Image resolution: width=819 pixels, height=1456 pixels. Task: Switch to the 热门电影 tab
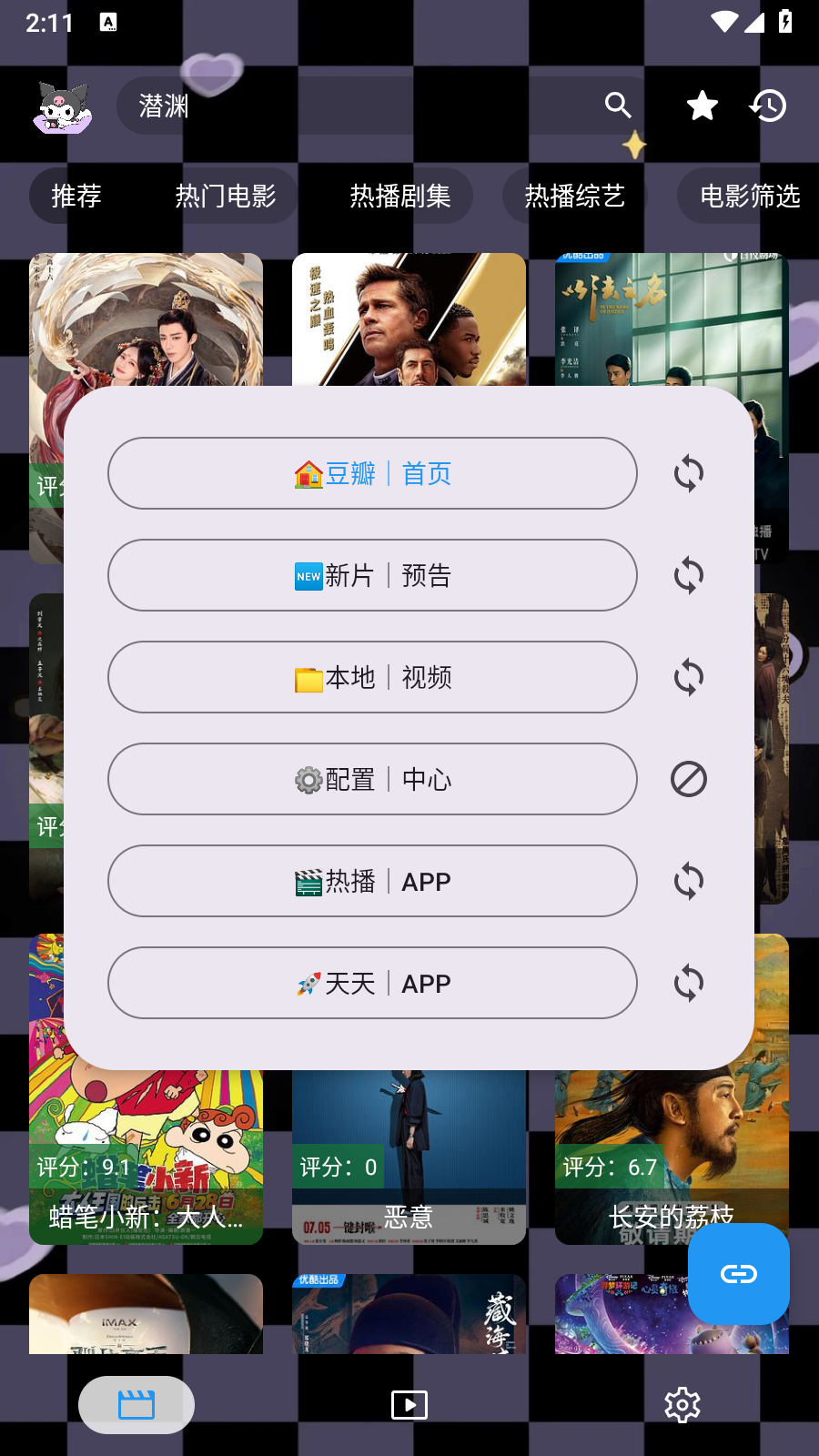point(225,196)
